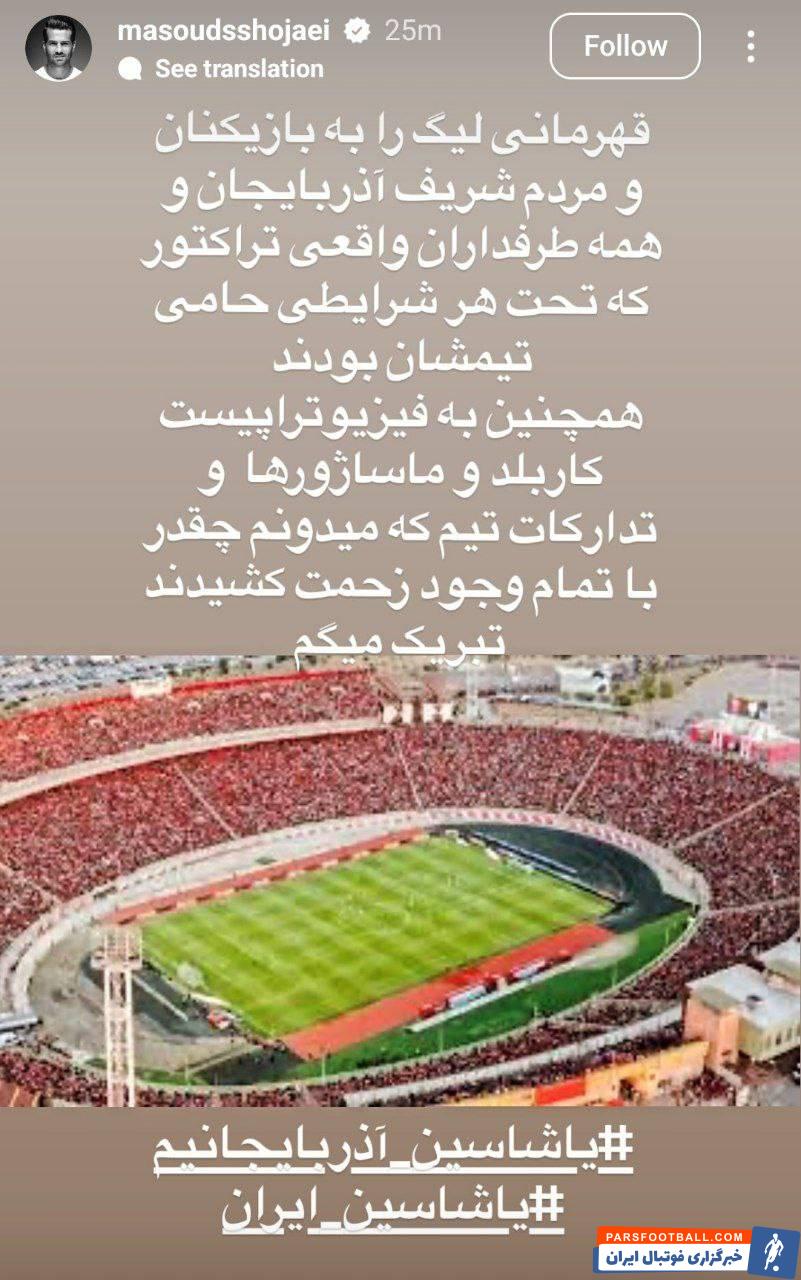Tap the stadium crowd photo
The image size is (801, 1280).
tap(400, 880)
